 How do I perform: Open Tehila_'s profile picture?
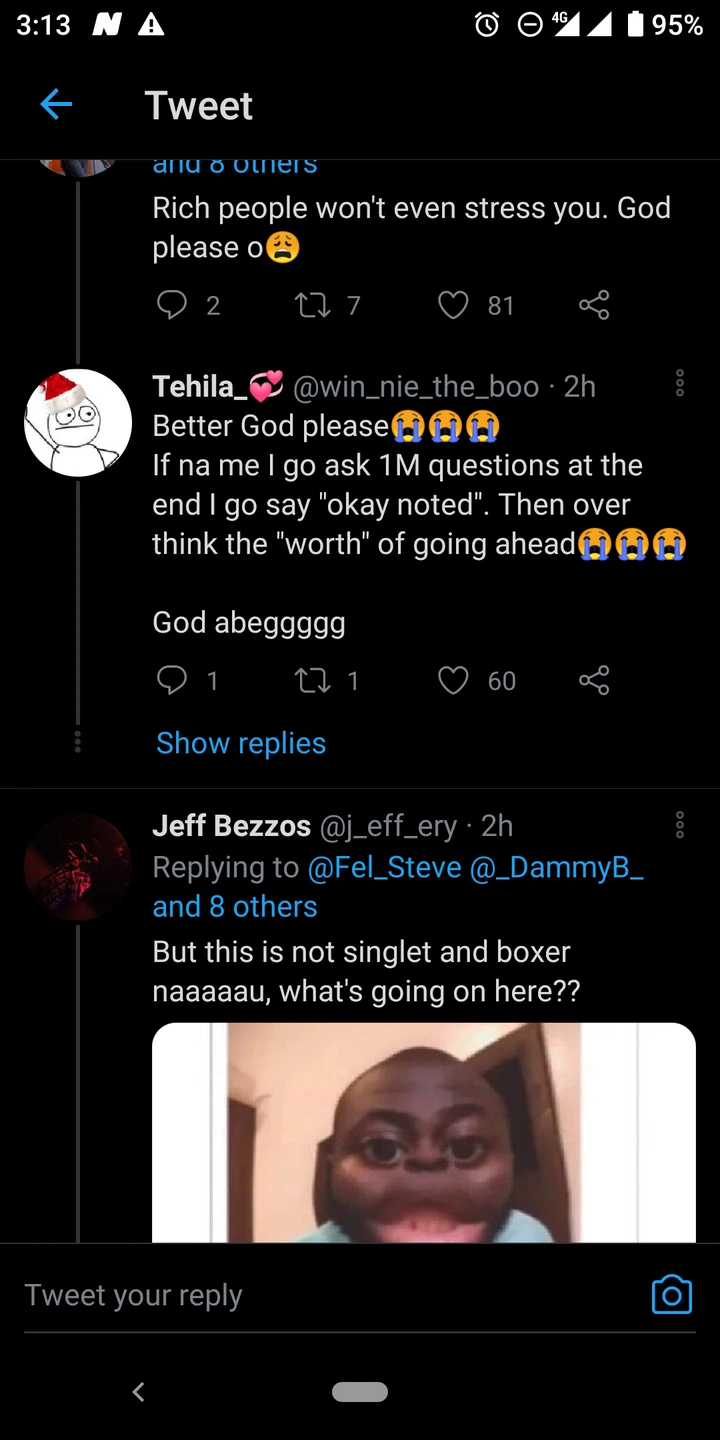click(78, 423)
